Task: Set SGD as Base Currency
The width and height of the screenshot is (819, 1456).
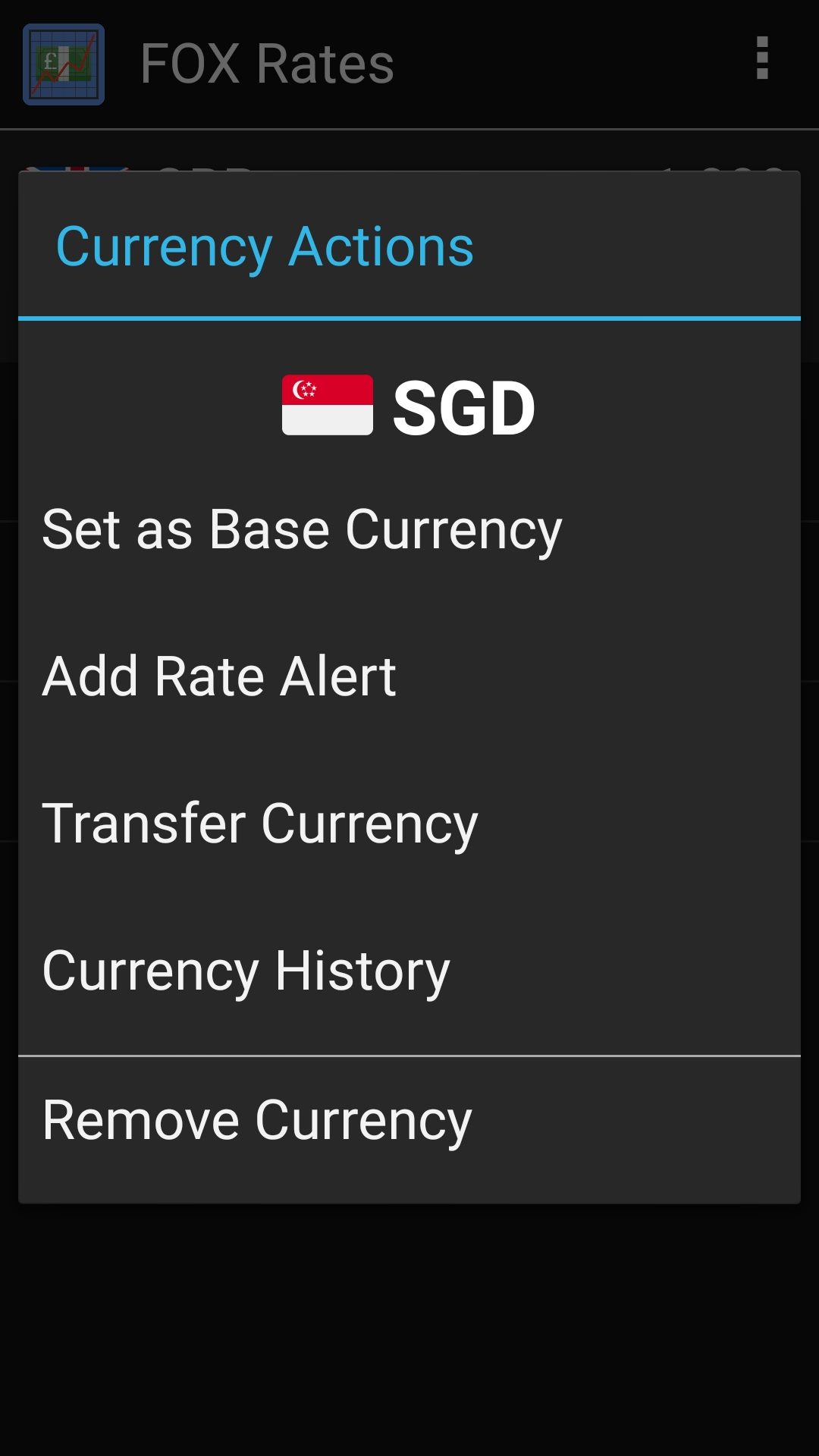Action: 302,529
